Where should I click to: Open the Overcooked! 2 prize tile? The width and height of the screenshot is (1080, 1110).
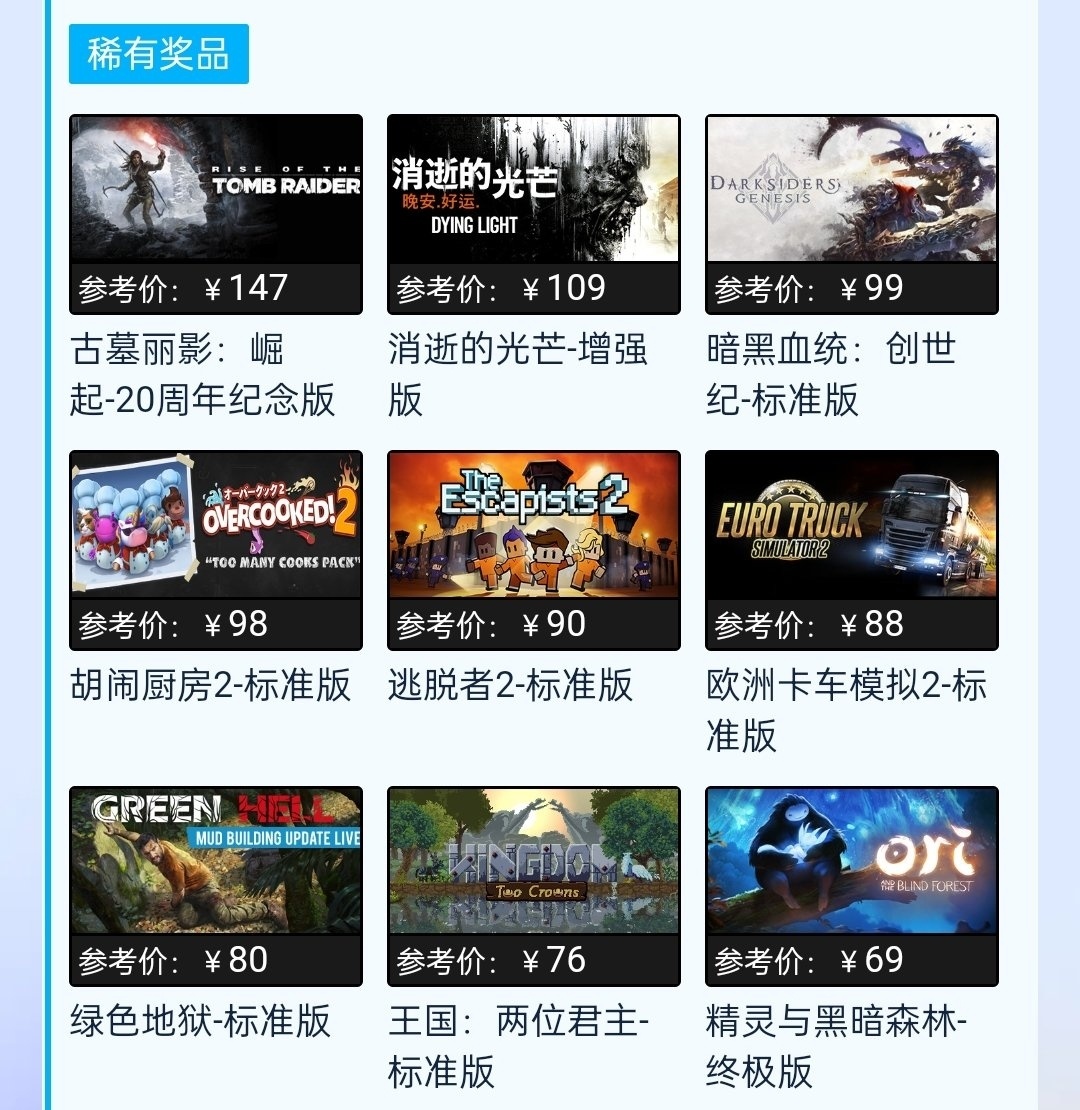tap(215, 526)
